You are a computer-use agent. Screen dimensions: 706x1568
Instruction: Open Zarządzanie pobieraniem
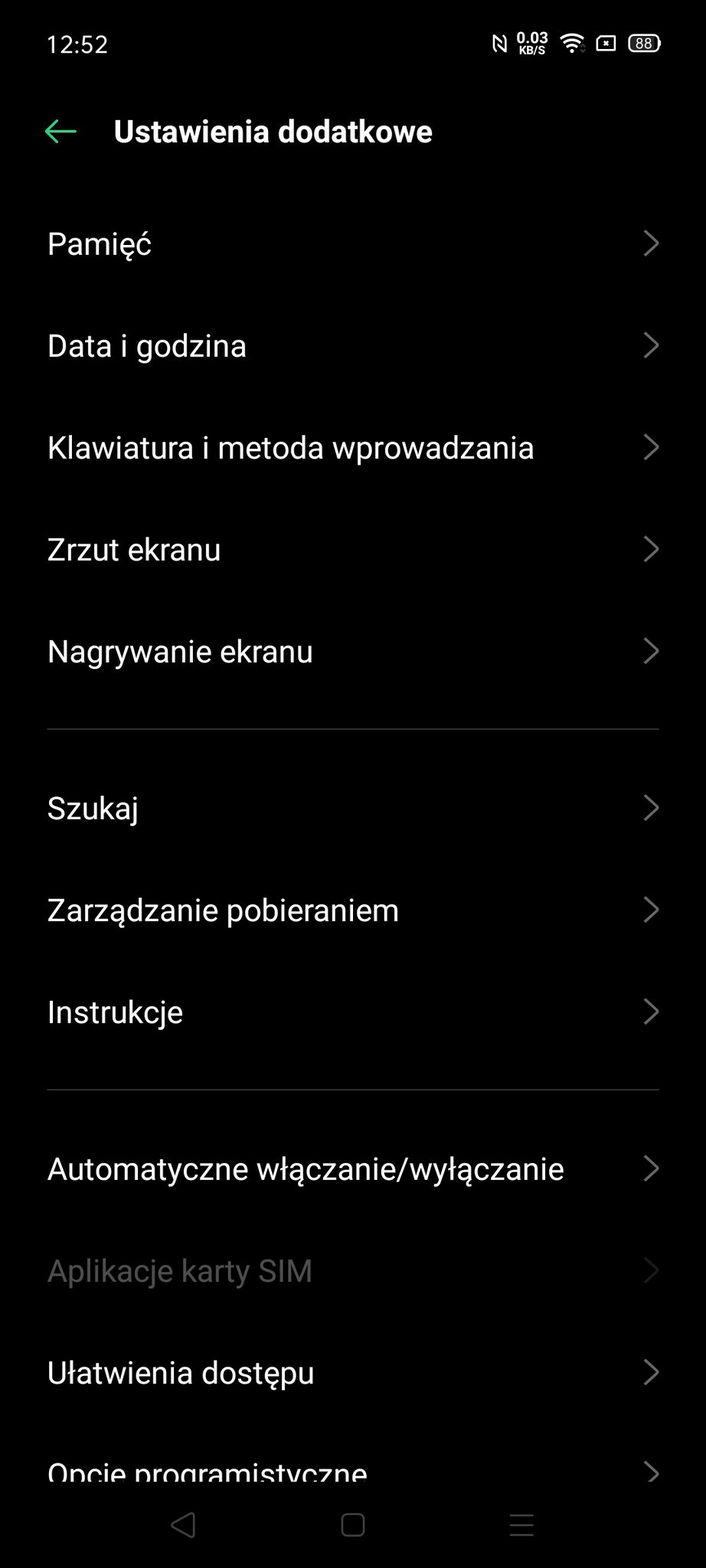pos(353,910)
